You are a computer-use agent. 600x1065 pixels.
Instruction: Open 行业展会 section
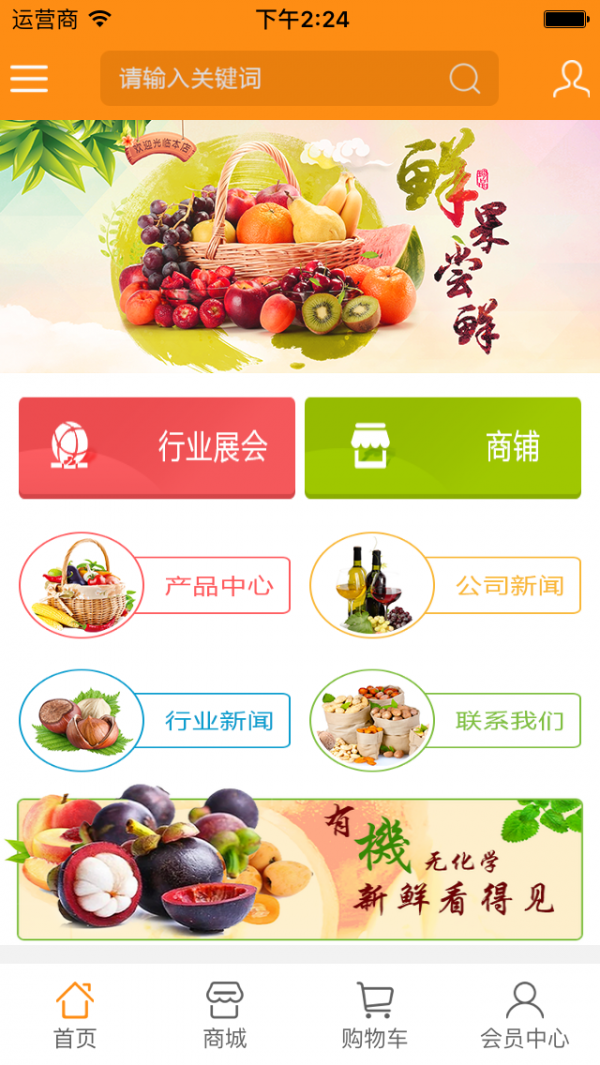157,447
